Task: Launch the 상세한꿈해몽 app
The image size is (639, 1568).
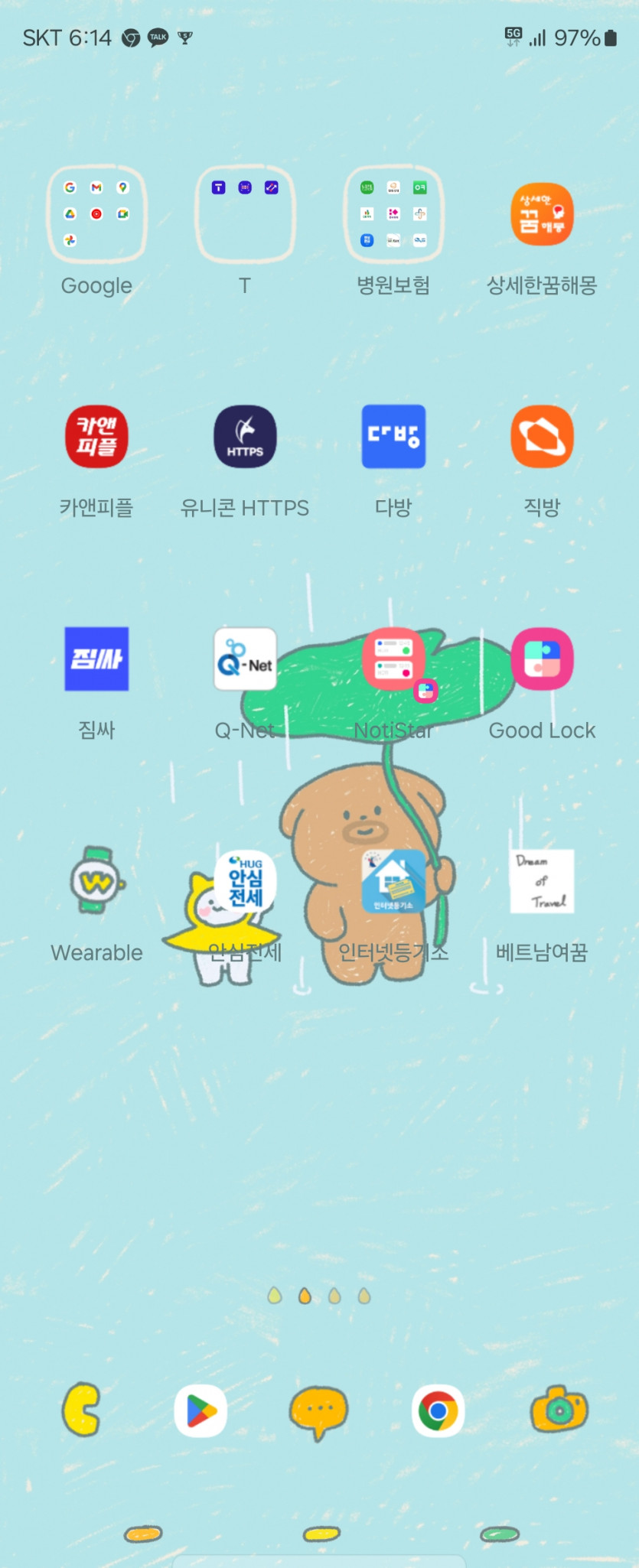Action: [542, 215]
